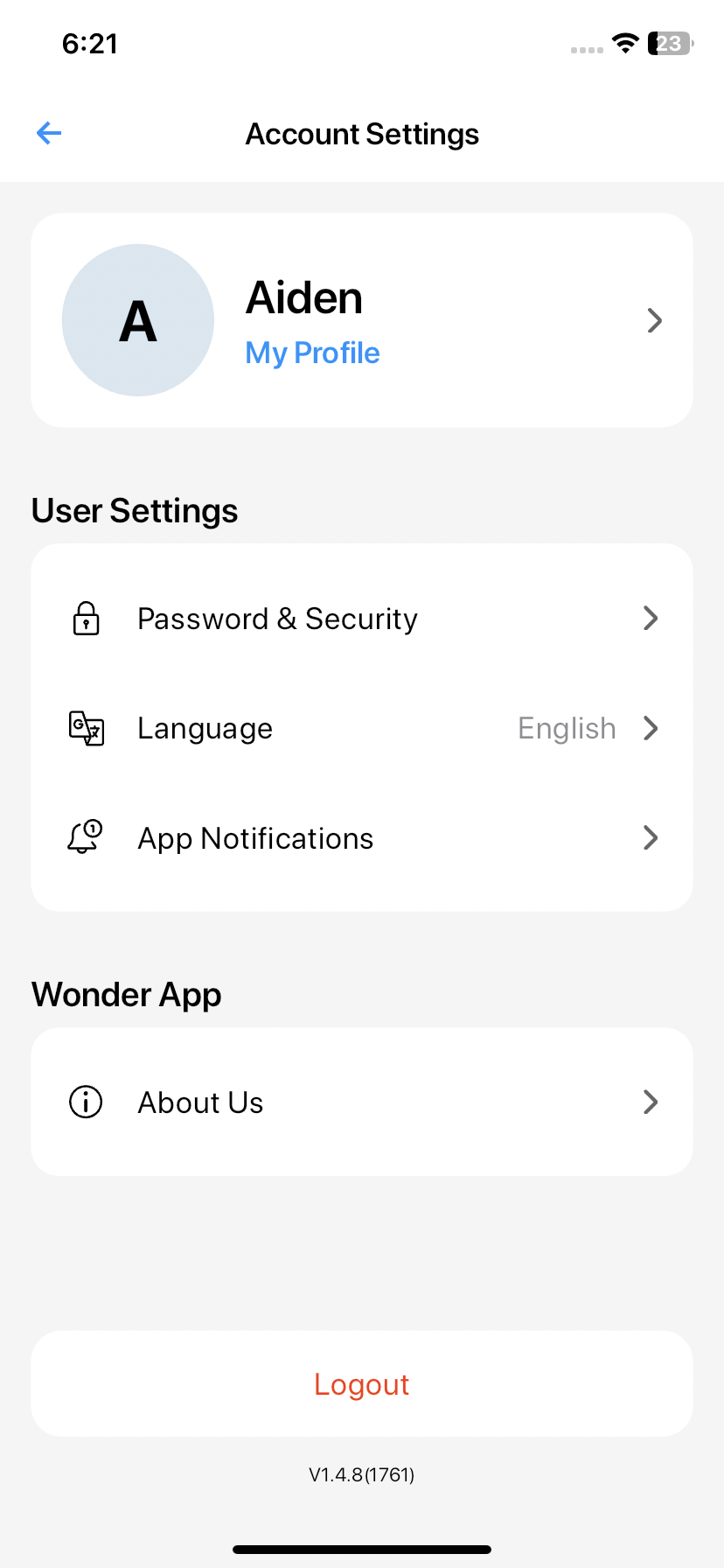Tap the circular avatar with letter A
This screenshot has width=724, height=1568.
(137, 320)
